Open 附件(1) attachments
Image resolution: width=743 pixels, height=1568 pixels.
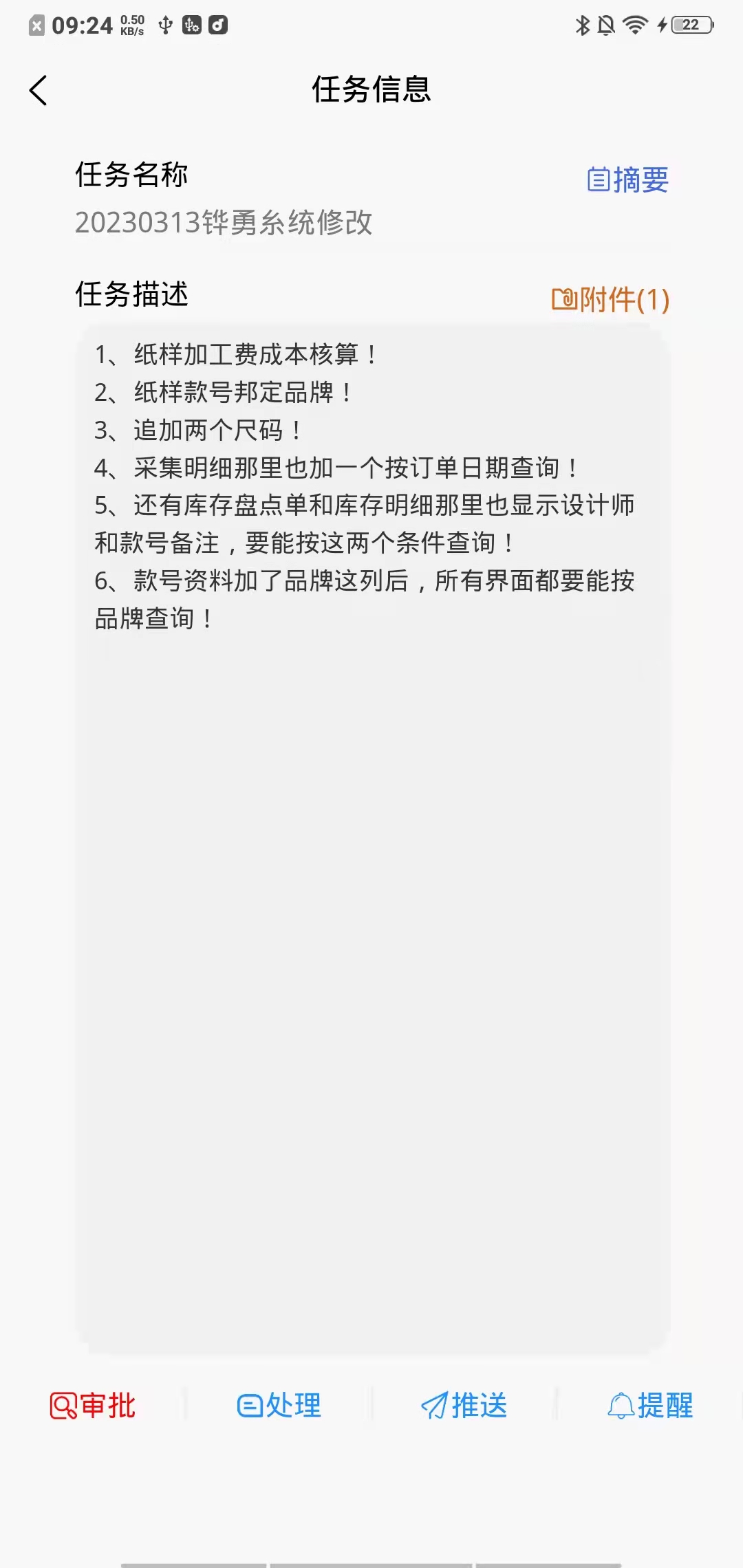tap(610, 299)
